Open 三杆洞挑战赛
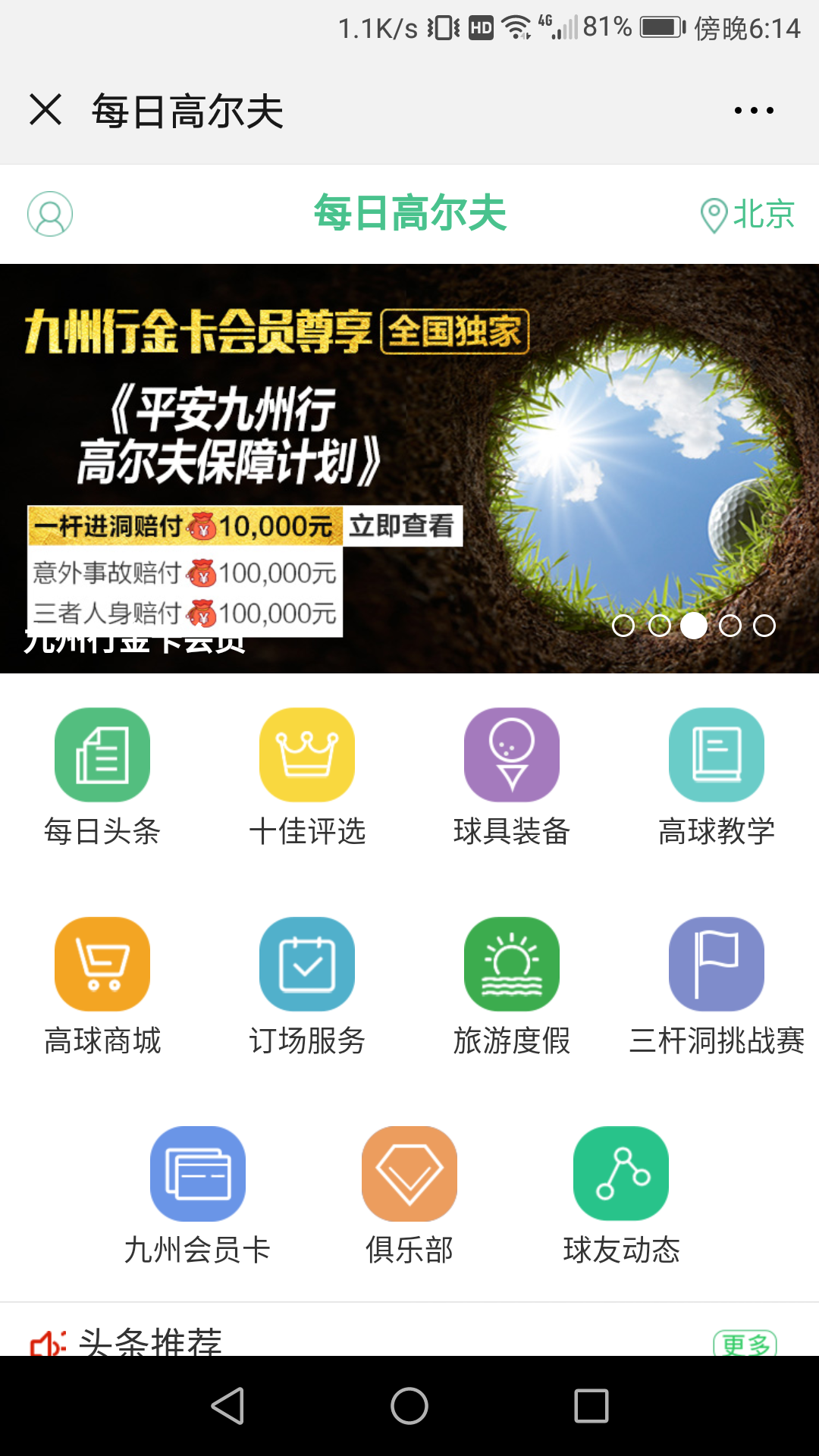 (x=717, y=986)
